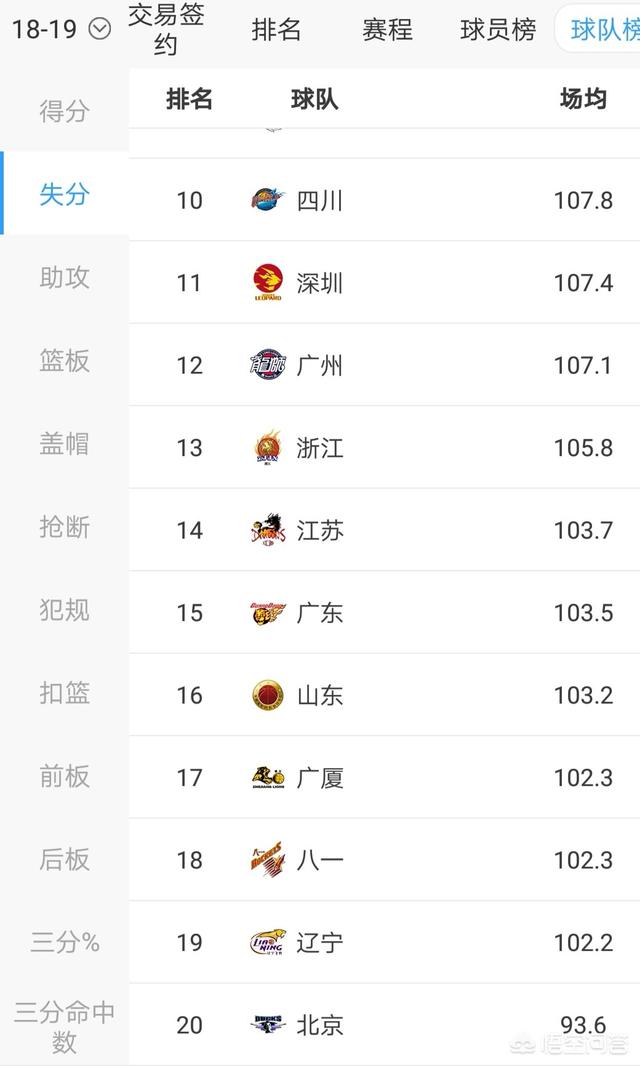
Task: Open the 赛程 tab
Action: click(x=387, y=30)
